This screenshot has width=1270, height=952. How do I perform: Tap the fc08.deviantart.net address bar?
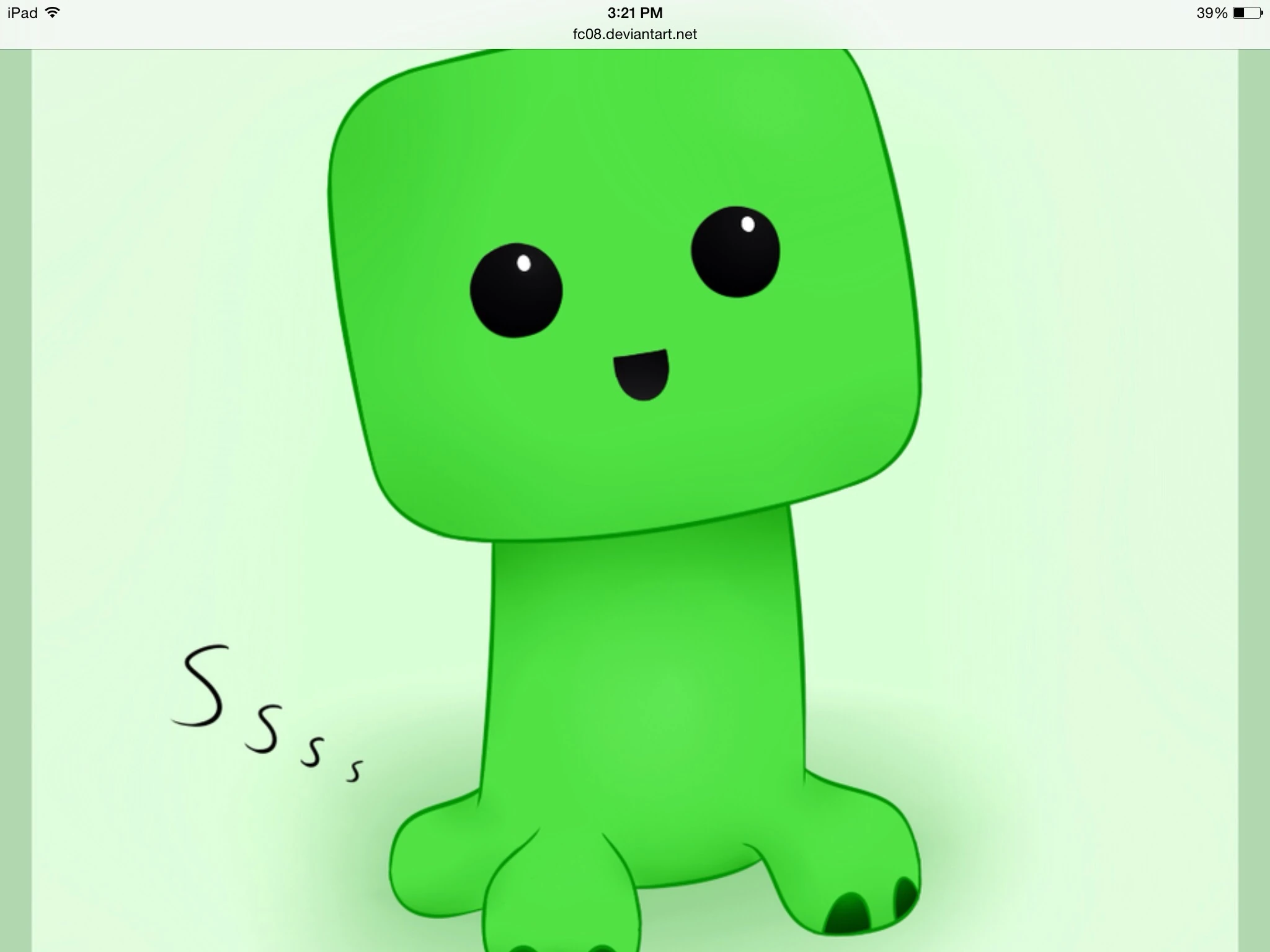pyautogui.click(x=634, y=34)
